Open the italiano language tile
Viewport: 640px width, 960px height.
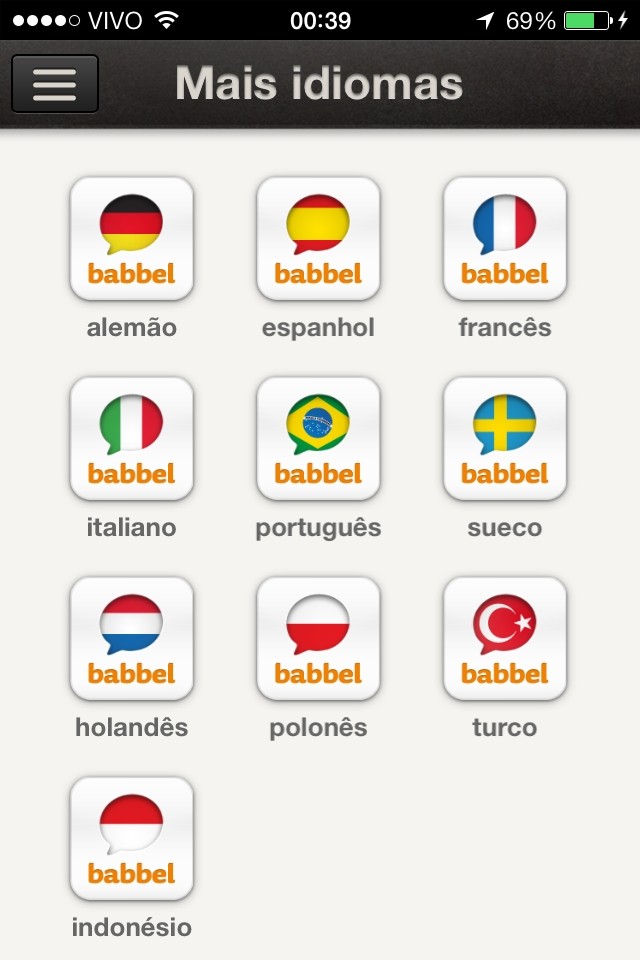coord(131,440)
